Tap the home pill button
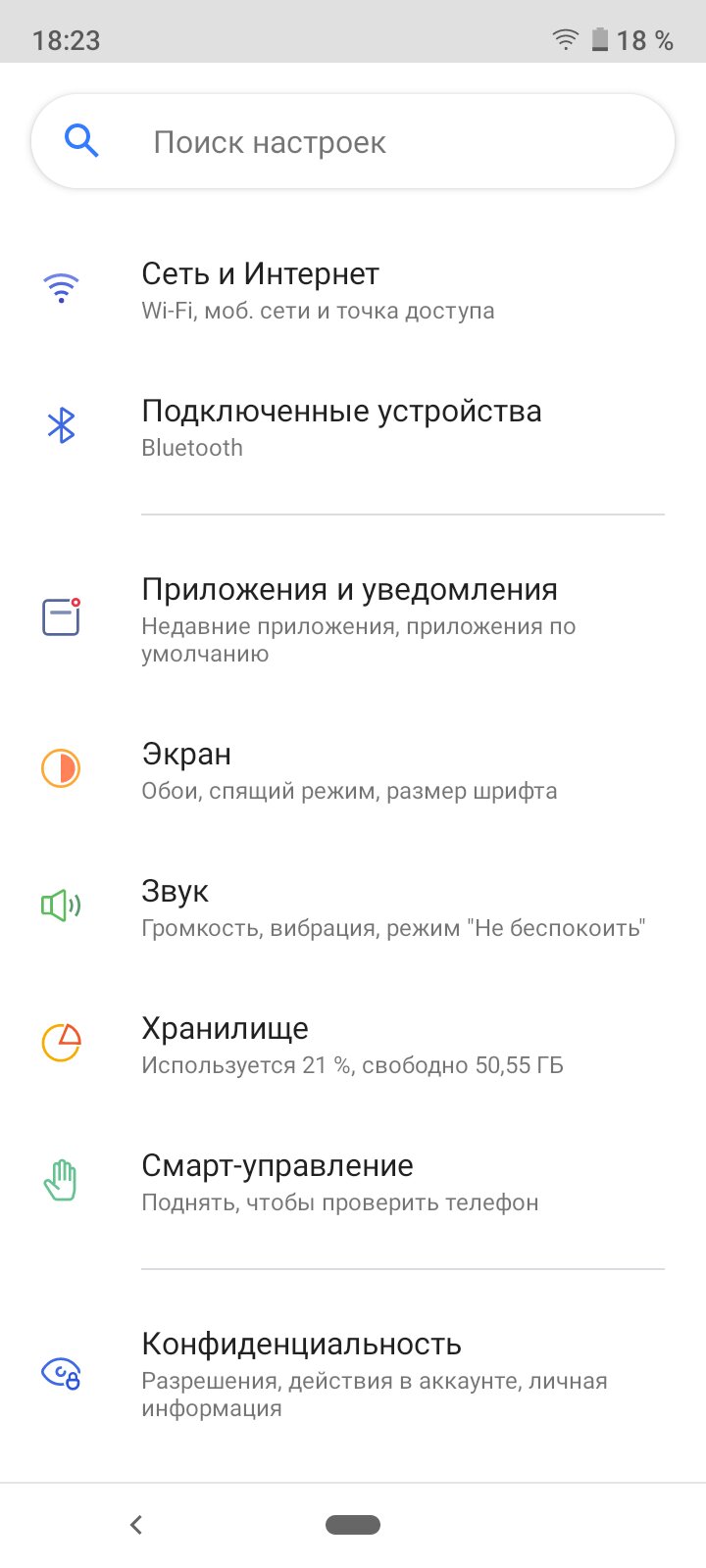 353,1525
